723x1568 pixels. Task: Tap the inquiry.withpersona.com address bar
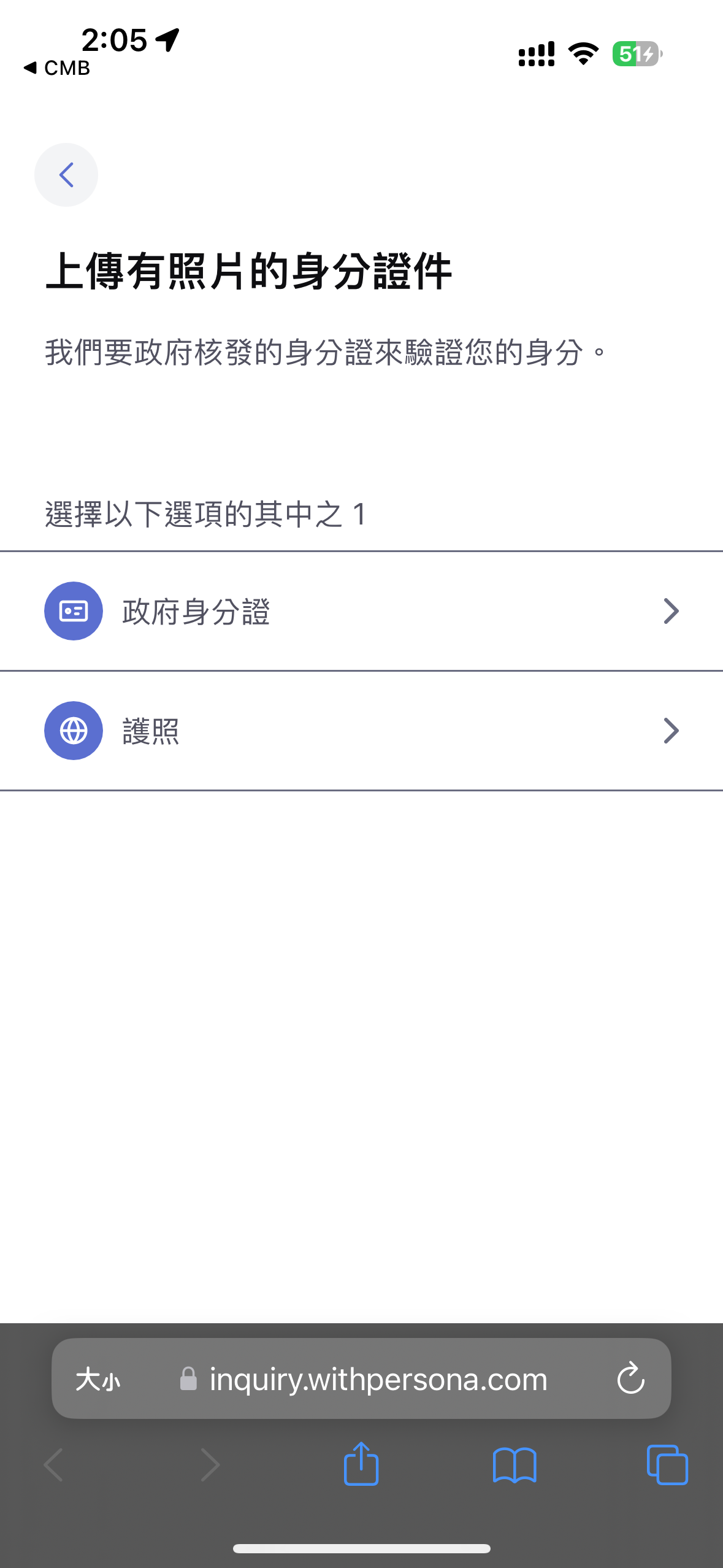coord(377,1380)
